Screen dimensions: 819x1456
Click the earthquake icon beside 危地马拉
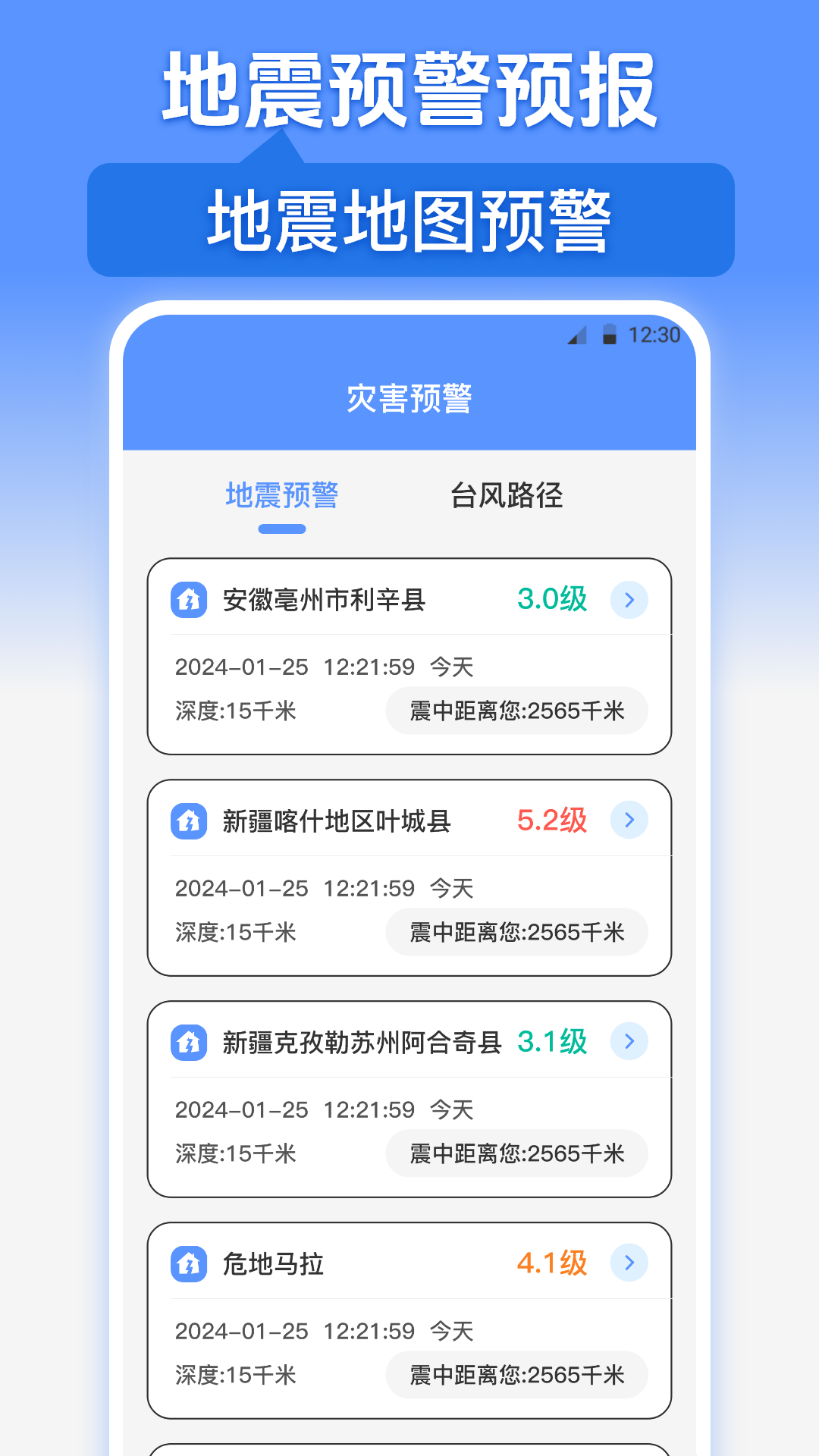point(188,1263)
